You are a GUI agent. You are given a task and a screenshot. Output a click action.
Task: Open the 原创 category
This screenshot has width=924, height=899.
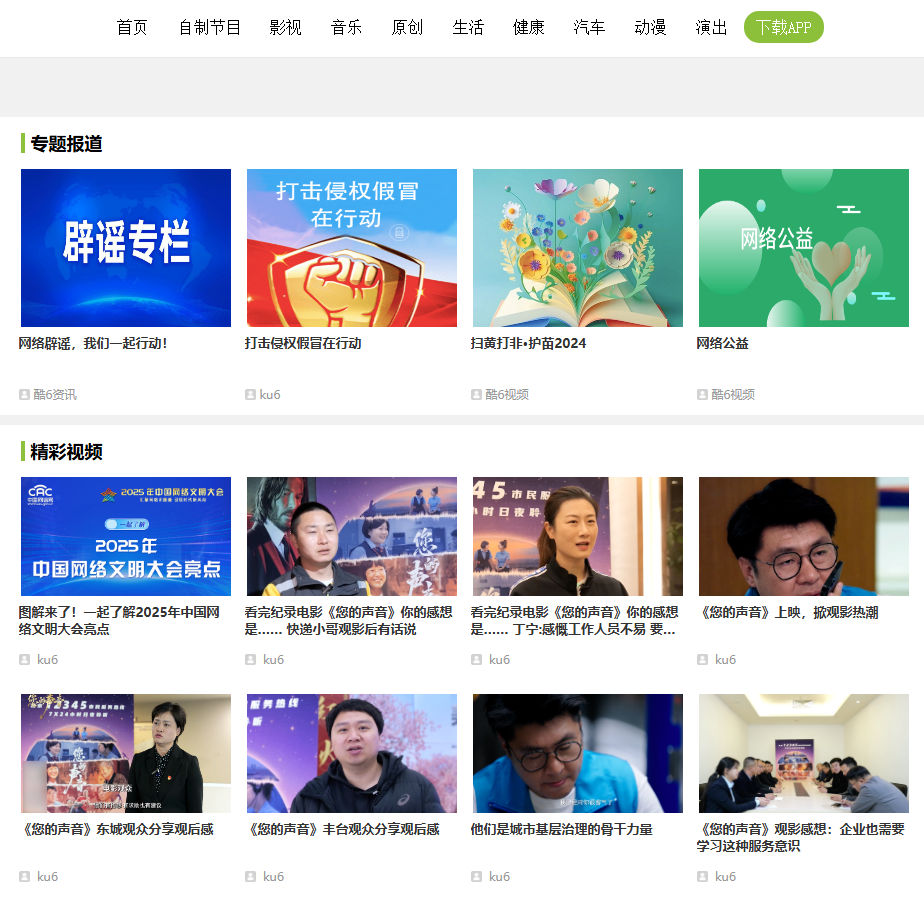click(407, 27)
